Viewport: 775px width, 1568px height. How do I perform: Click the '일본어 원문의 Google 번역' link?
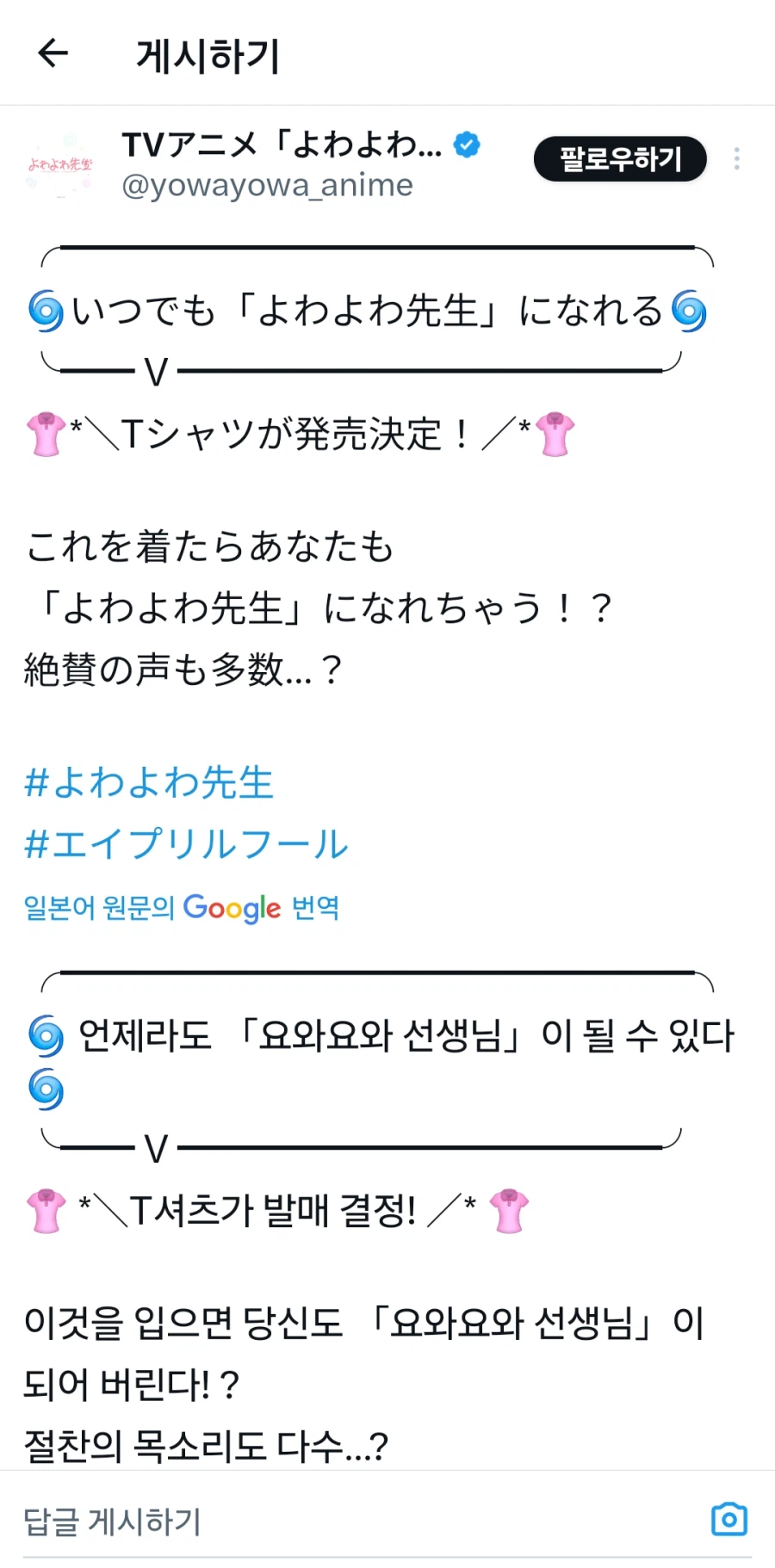click(x=180, y=908)
